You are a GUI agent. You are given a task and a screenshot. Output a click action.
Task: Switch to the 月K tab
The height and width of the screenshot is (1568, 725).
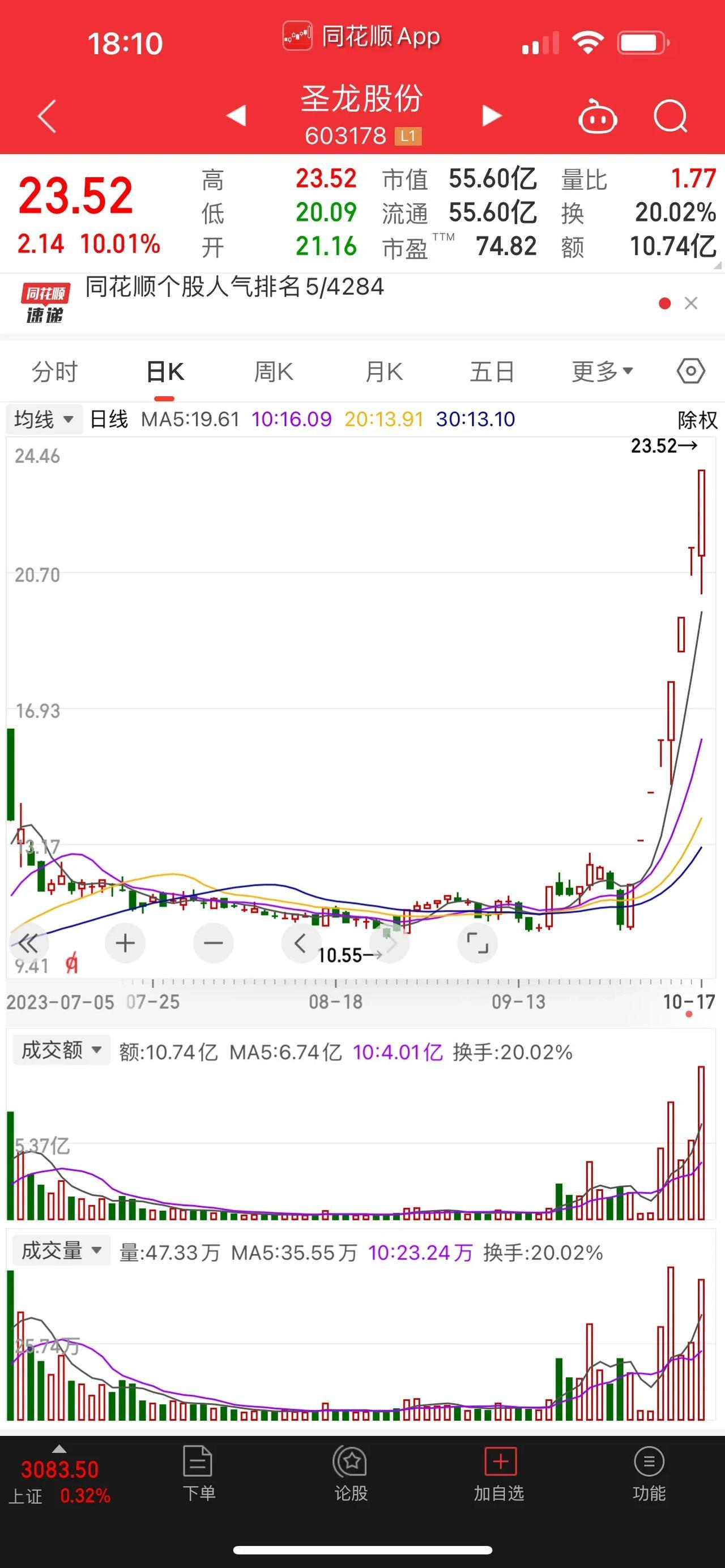point(383,371)
